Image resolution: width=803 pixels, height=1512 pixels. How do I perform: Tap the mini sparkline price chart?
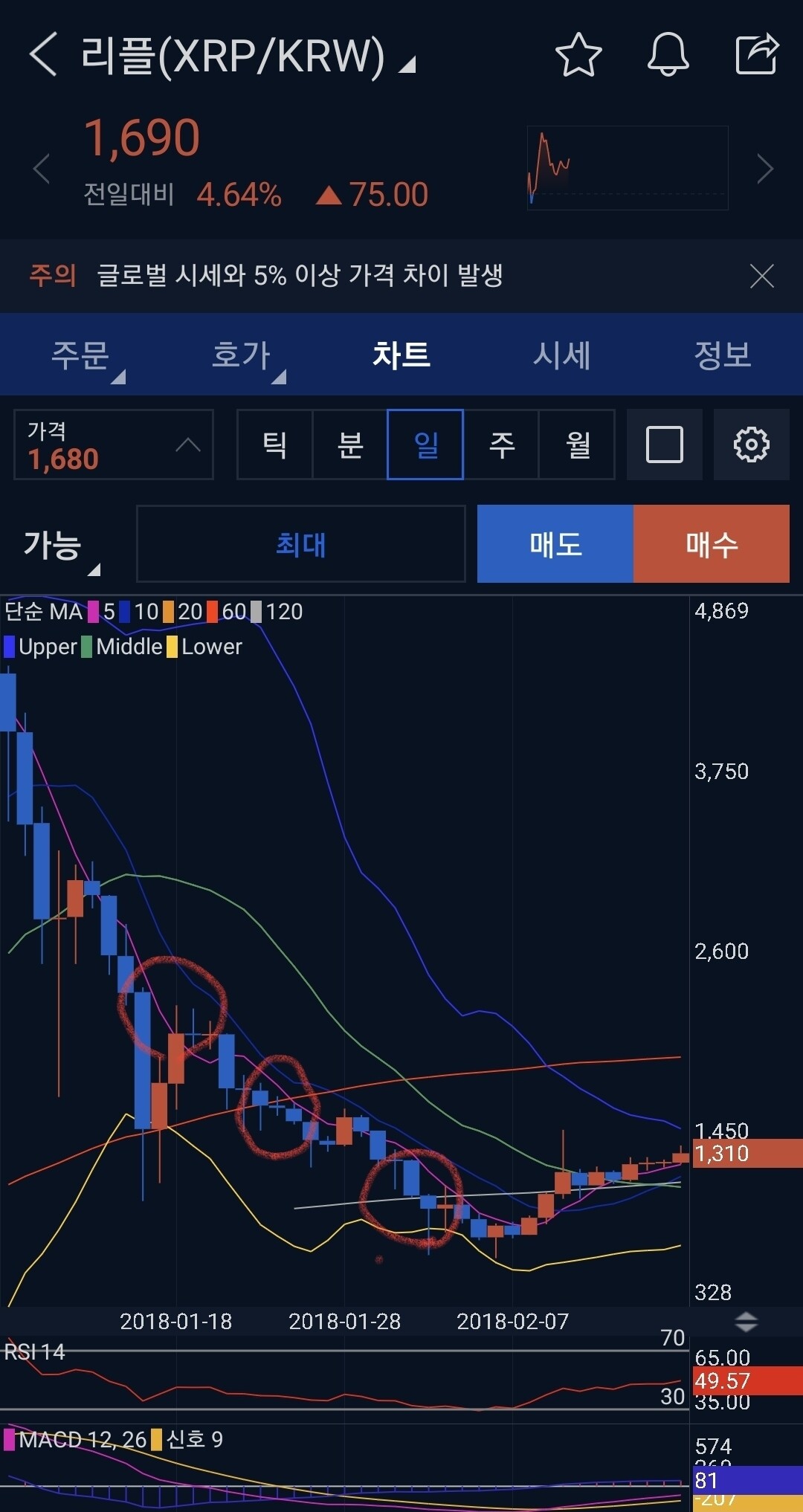(628, 167)
